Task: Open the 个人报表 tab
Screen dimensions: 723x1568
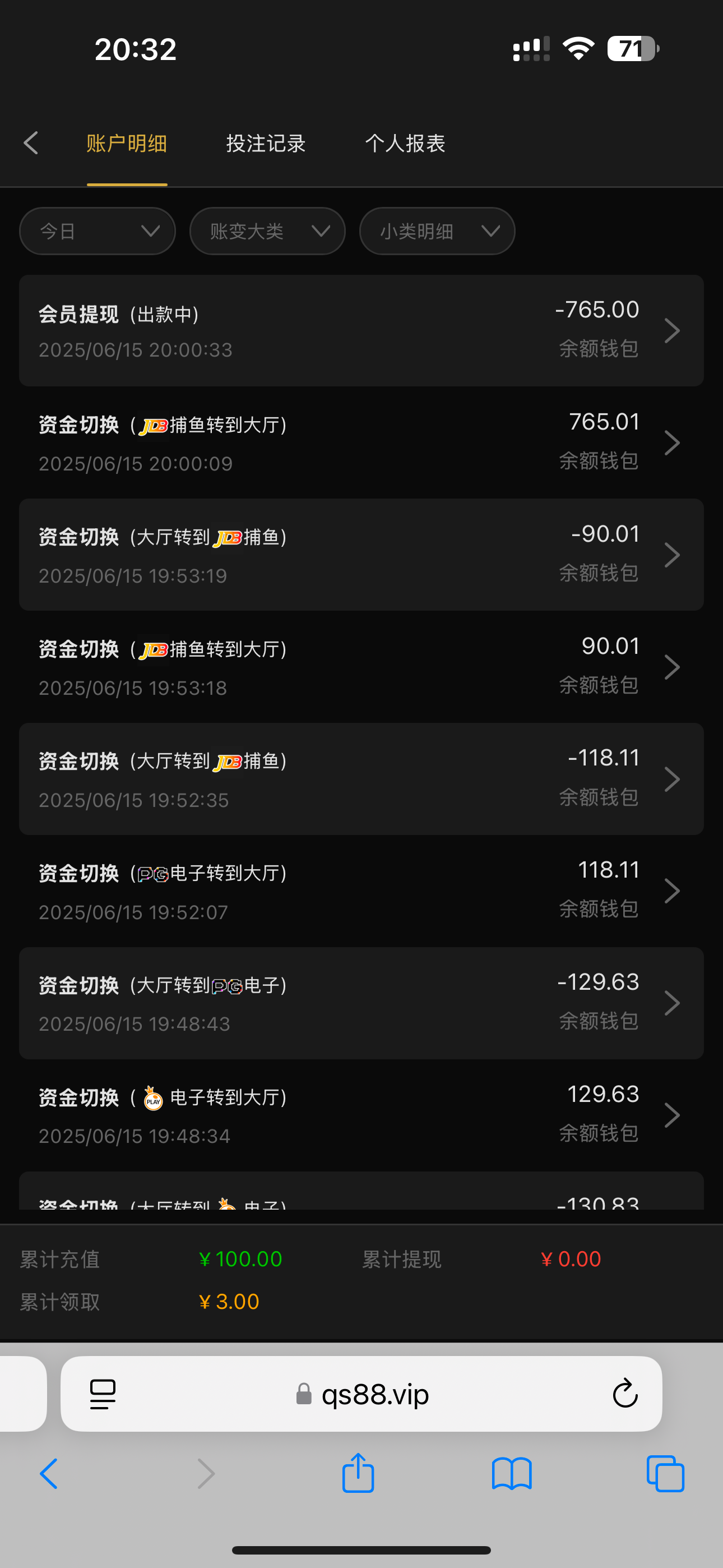Action: (x=405, y=144)
